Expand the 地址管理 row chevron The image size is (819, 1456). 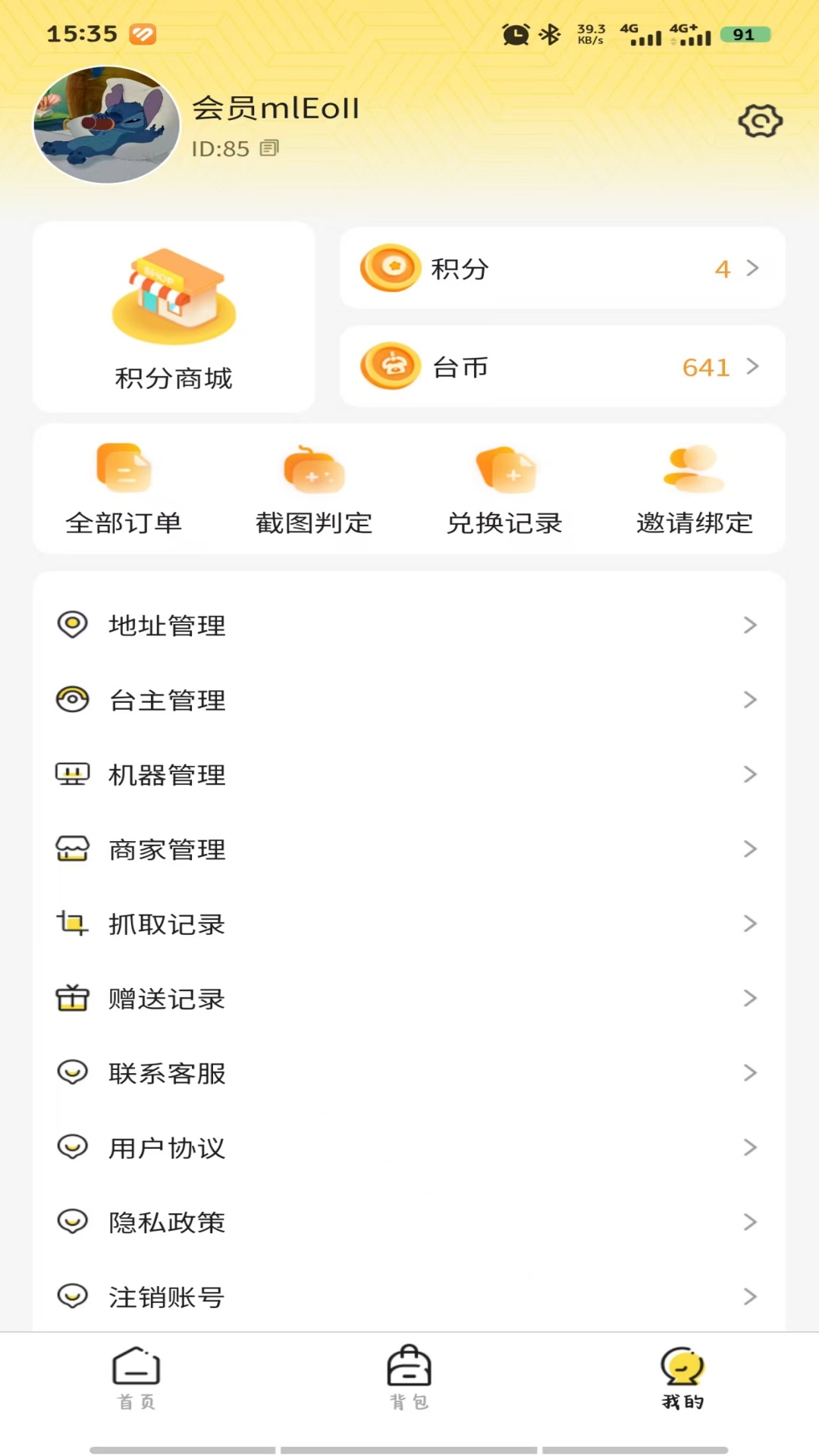point(751,625)
